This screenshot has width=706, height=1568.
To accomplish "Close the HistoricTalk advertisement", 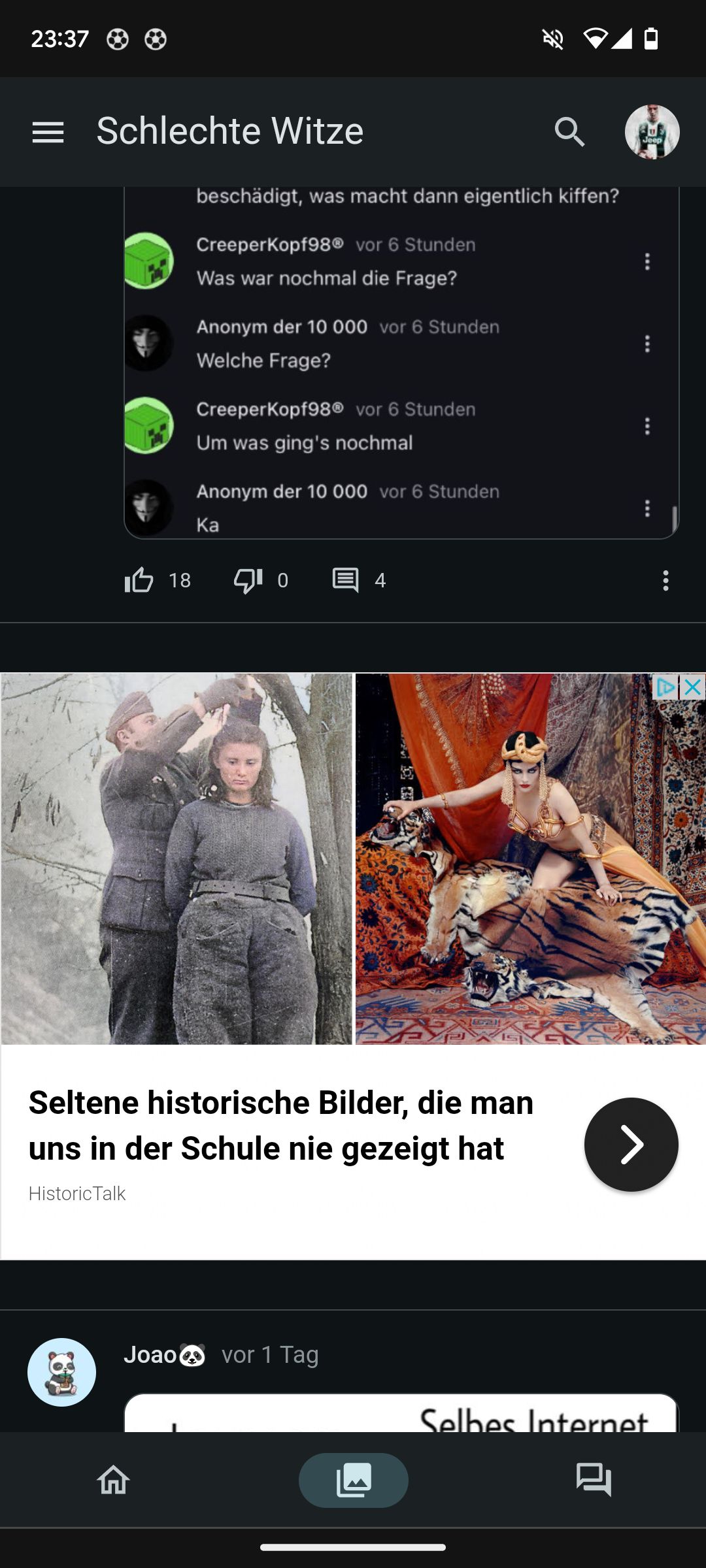I will pos(693,687).
